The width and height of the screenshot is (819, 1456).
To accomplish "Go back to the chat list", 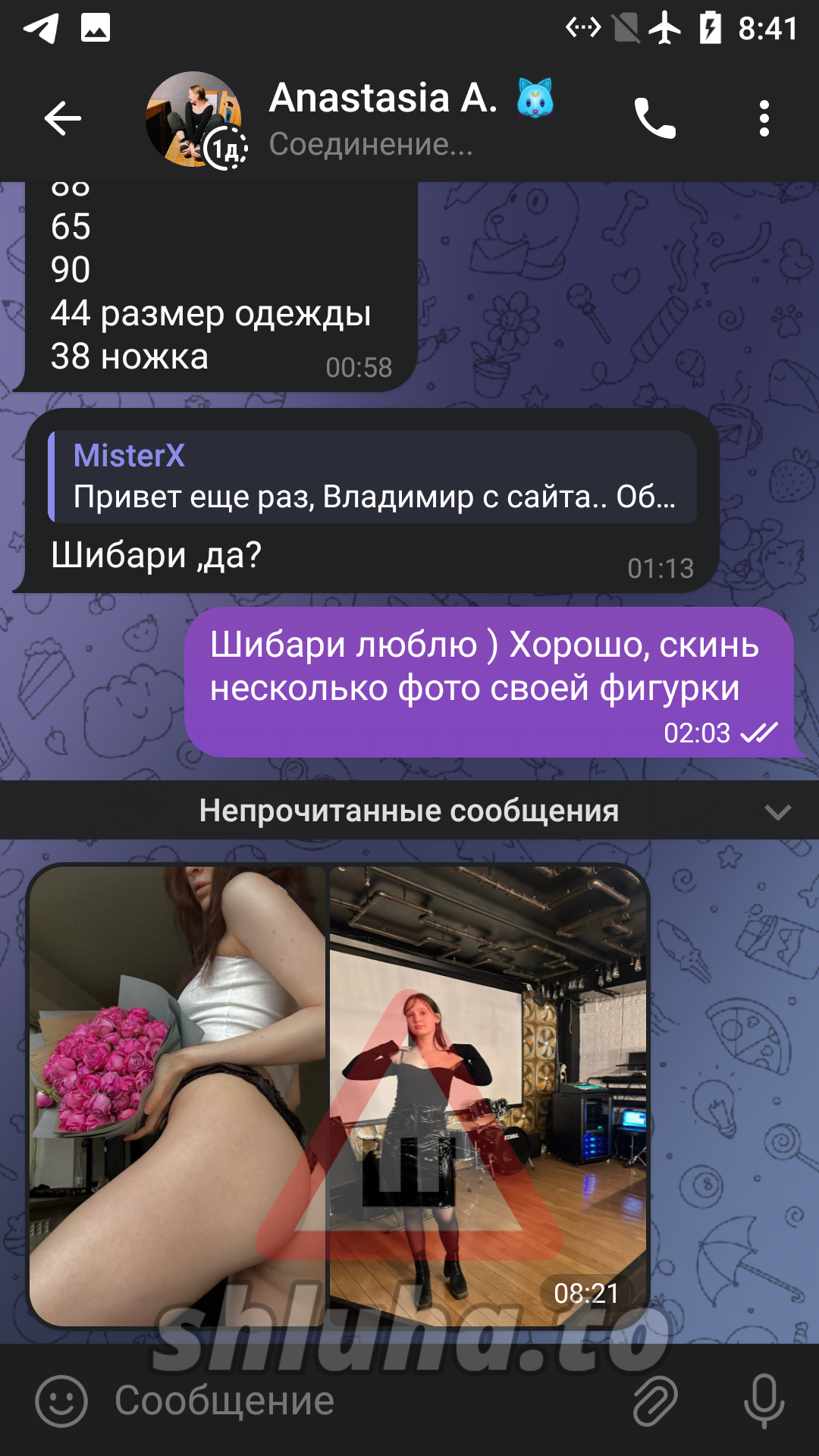I will pyautogui.click(x=62, y=118).
